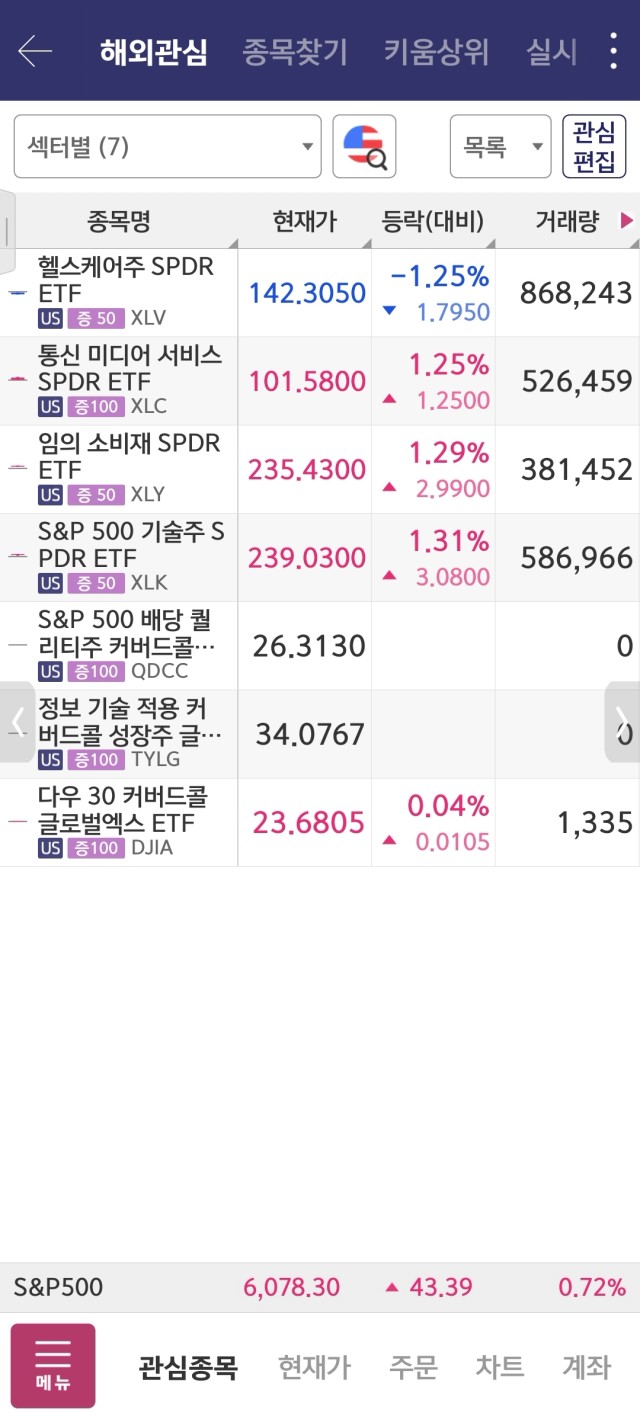
Task: Open the QDCC covered call ETF row
Action: click(x=320, y=645)
